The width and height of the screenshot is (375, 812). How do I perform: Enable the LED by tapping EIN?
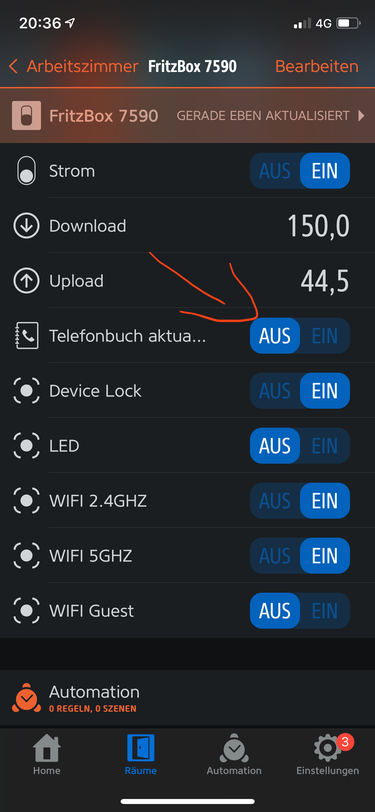tap(325, 446)
